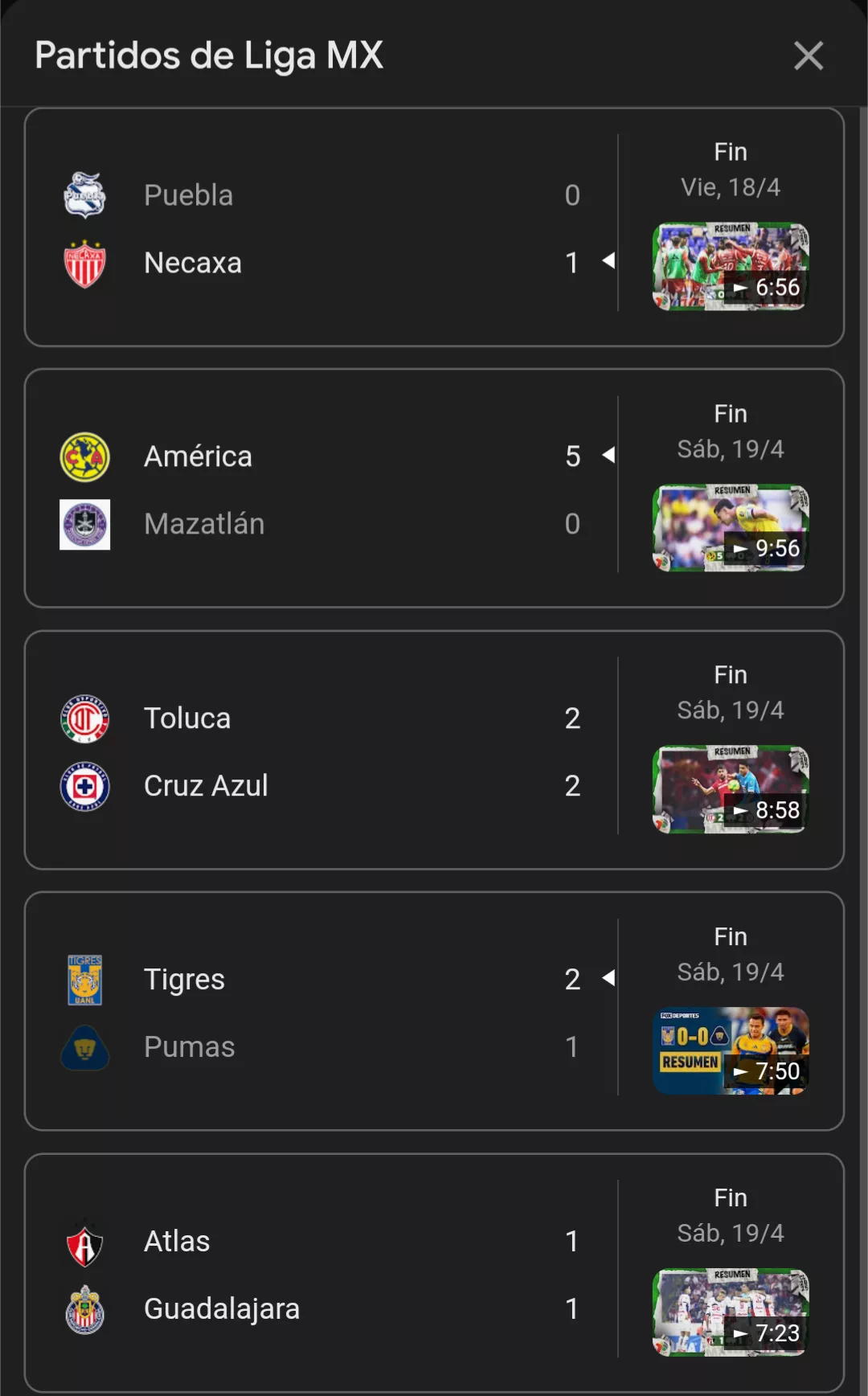
Task: Open the Atlas vs Guadalajara match card
Action: [x=434, y=1273]
